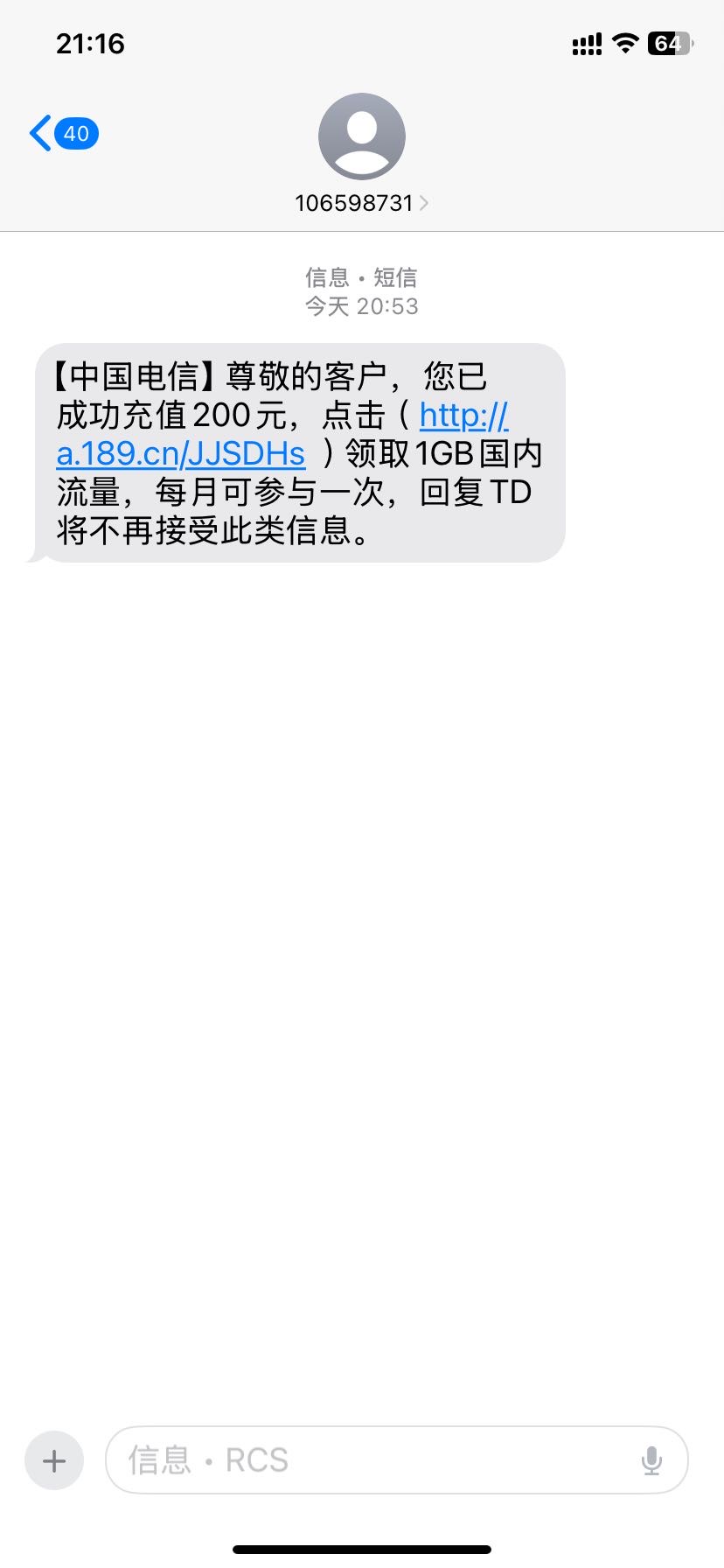
Task: Tap the home indicator at screen bottom
Action: click(362, 1550)
